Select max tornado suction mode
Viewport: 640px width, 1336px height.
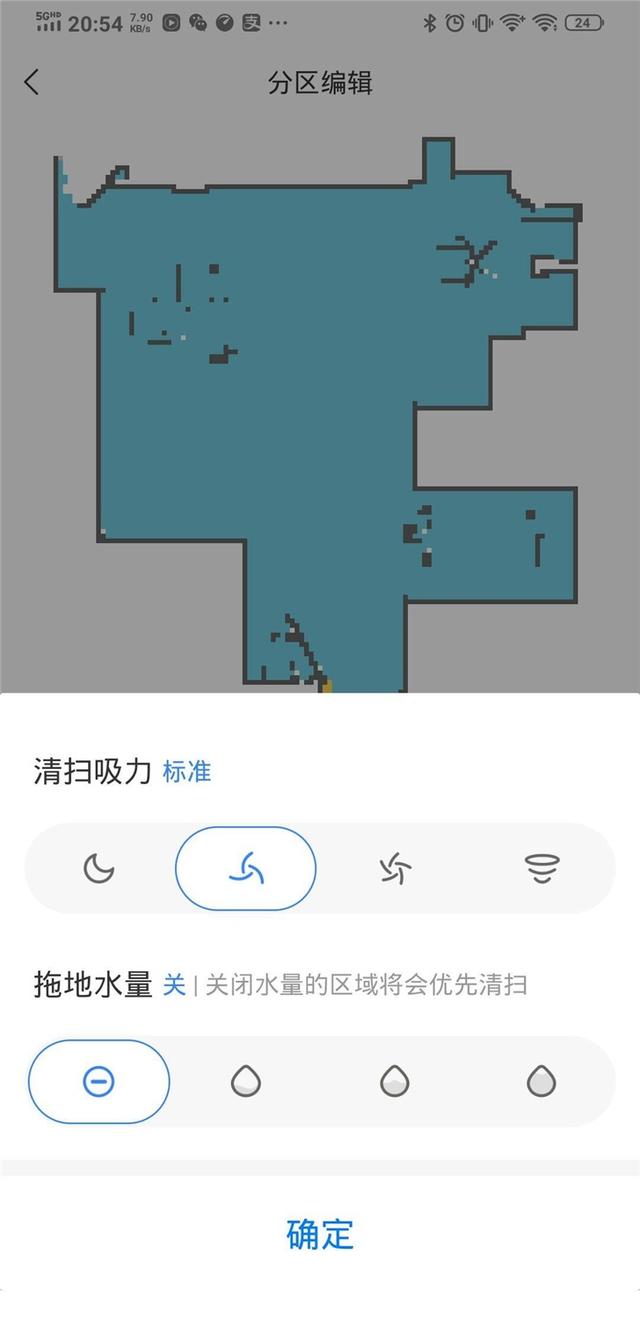(x=542, y=868)
